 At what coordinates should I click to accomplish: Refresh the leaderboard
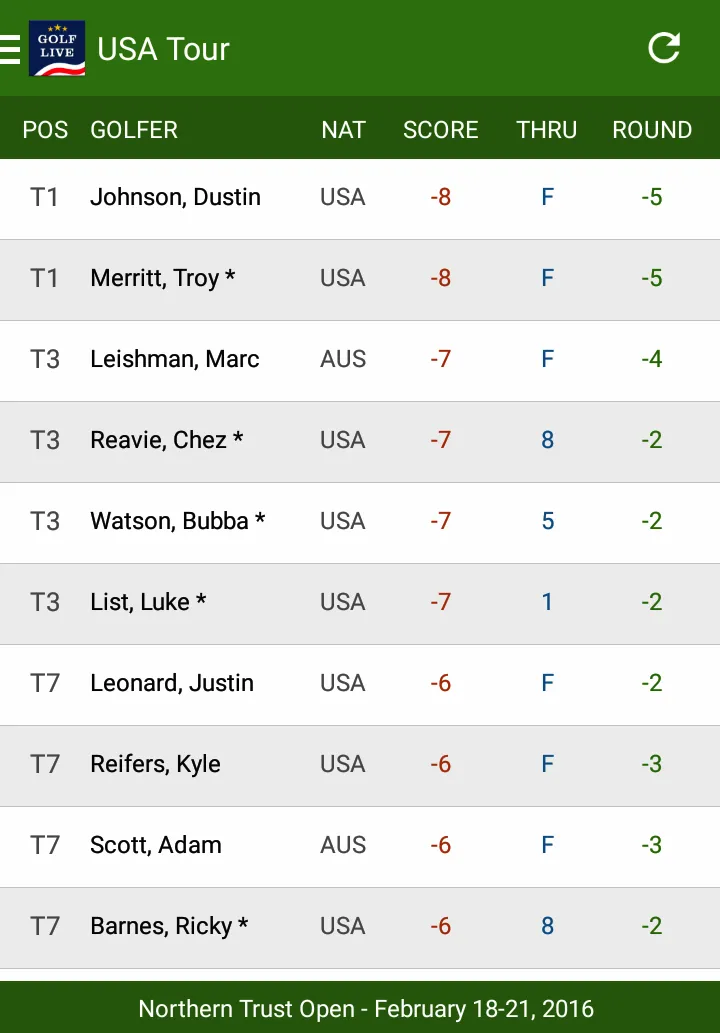(663, 47)
